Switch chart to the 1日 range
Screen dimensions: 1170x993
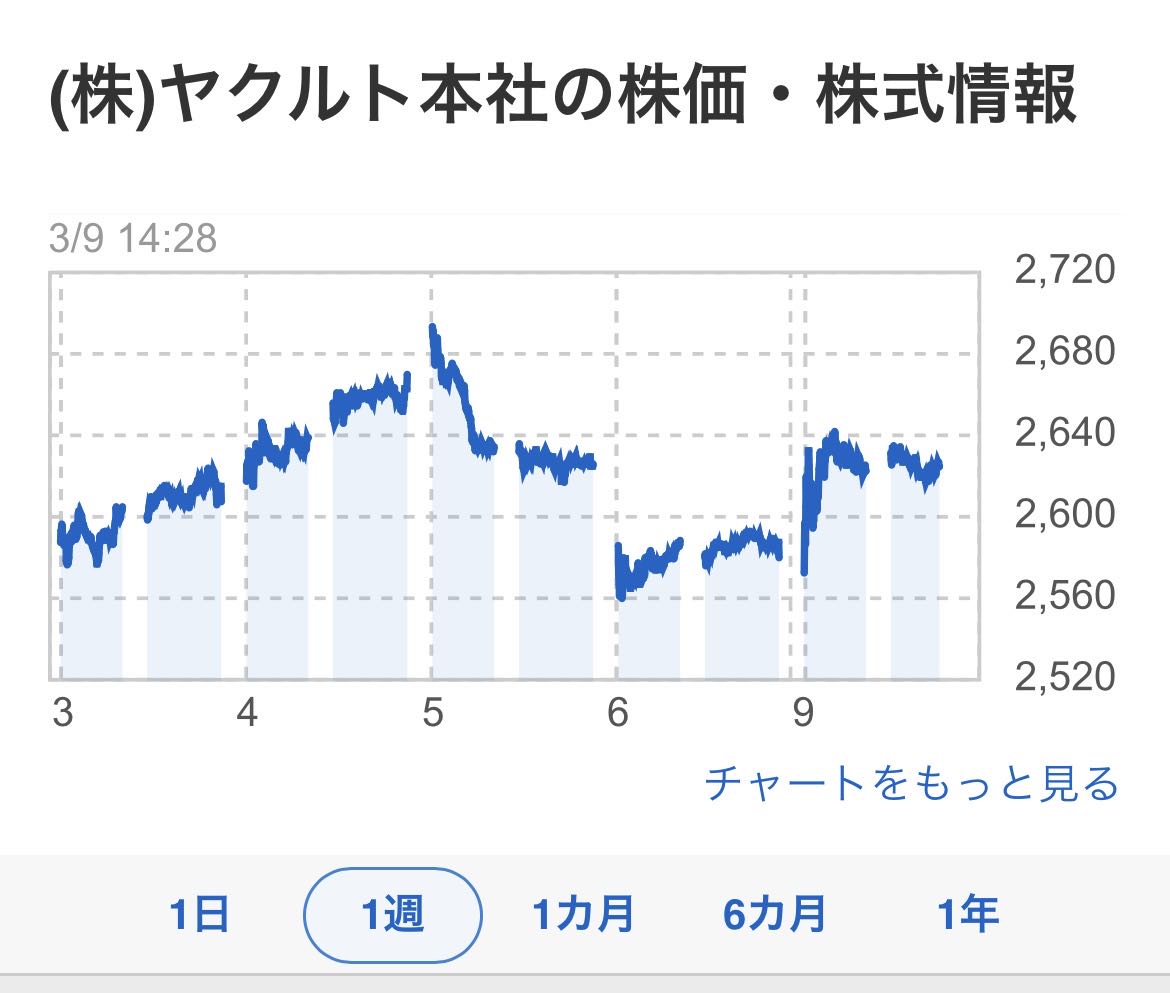[x=200, y=914]
